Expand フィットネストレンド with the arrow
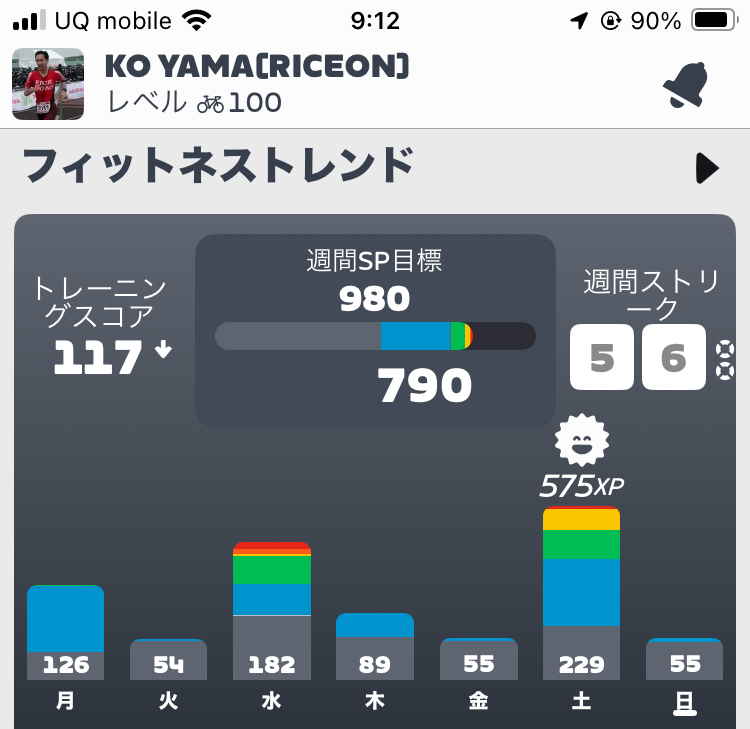The height and width of the screenshot is (729, 750). click(707, 168)
